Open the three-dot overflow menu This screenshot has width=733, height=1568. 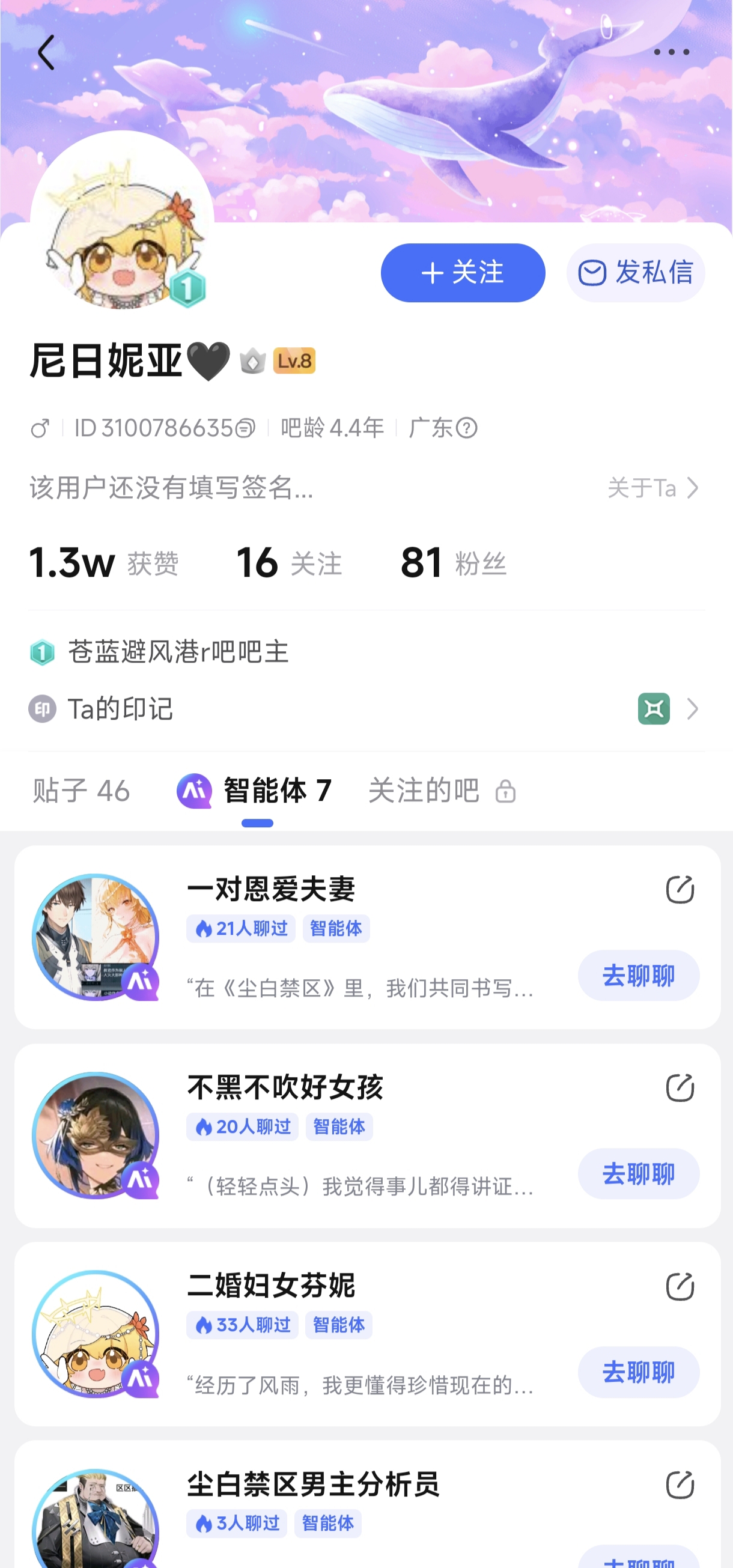click(671, 52)
